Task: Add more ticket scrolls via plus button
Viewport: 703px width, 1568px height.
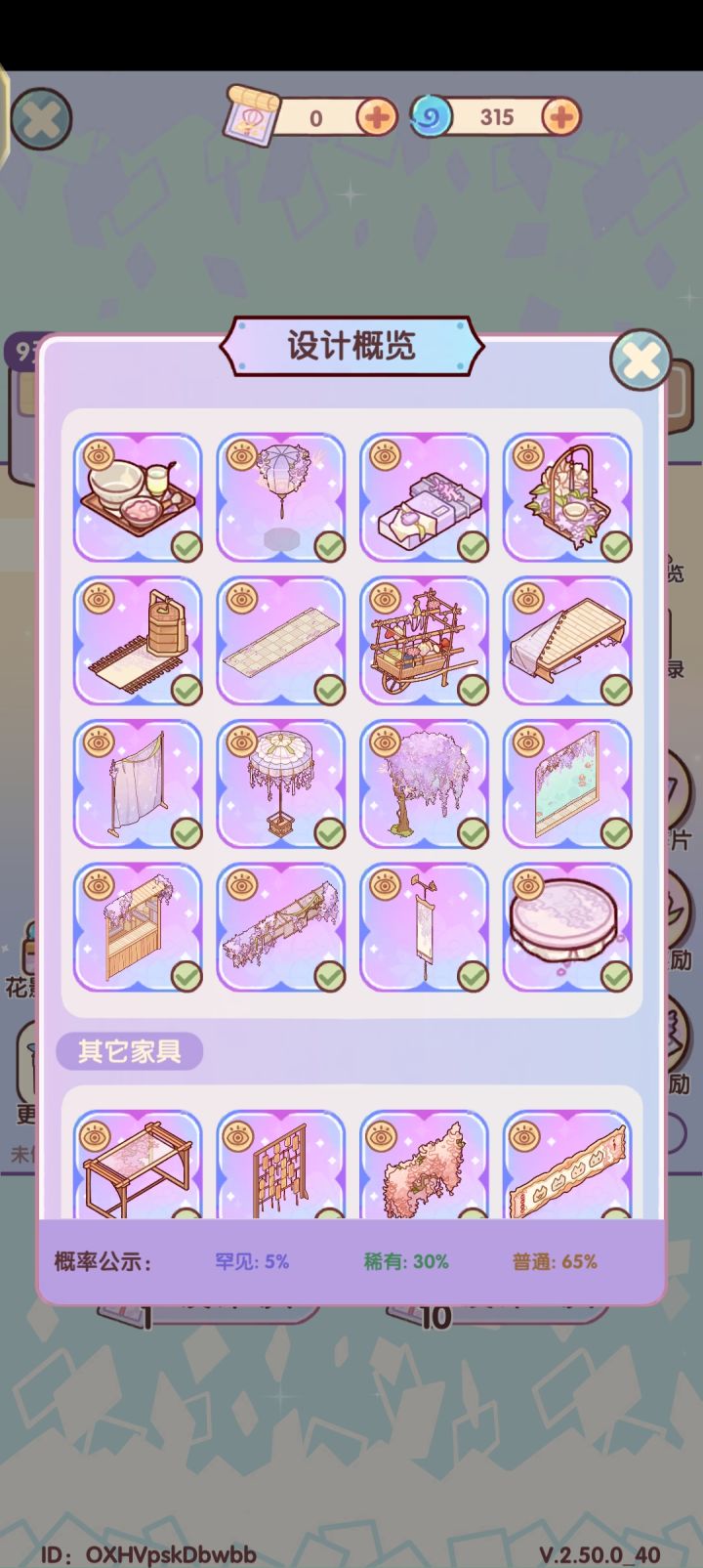Action: [x=376, y=118]
